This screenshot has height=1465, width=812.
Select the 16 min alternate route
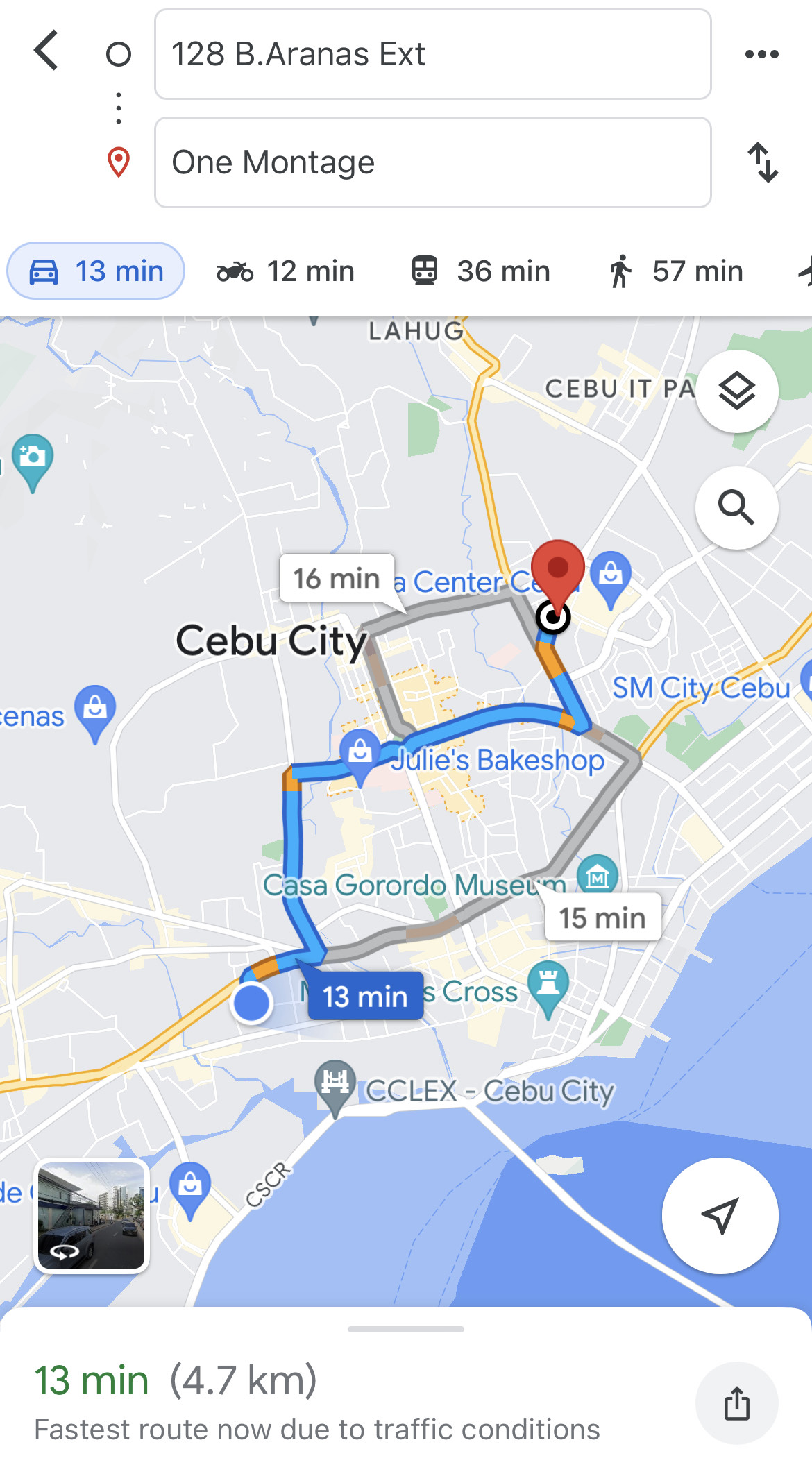[x=337, y=578]
